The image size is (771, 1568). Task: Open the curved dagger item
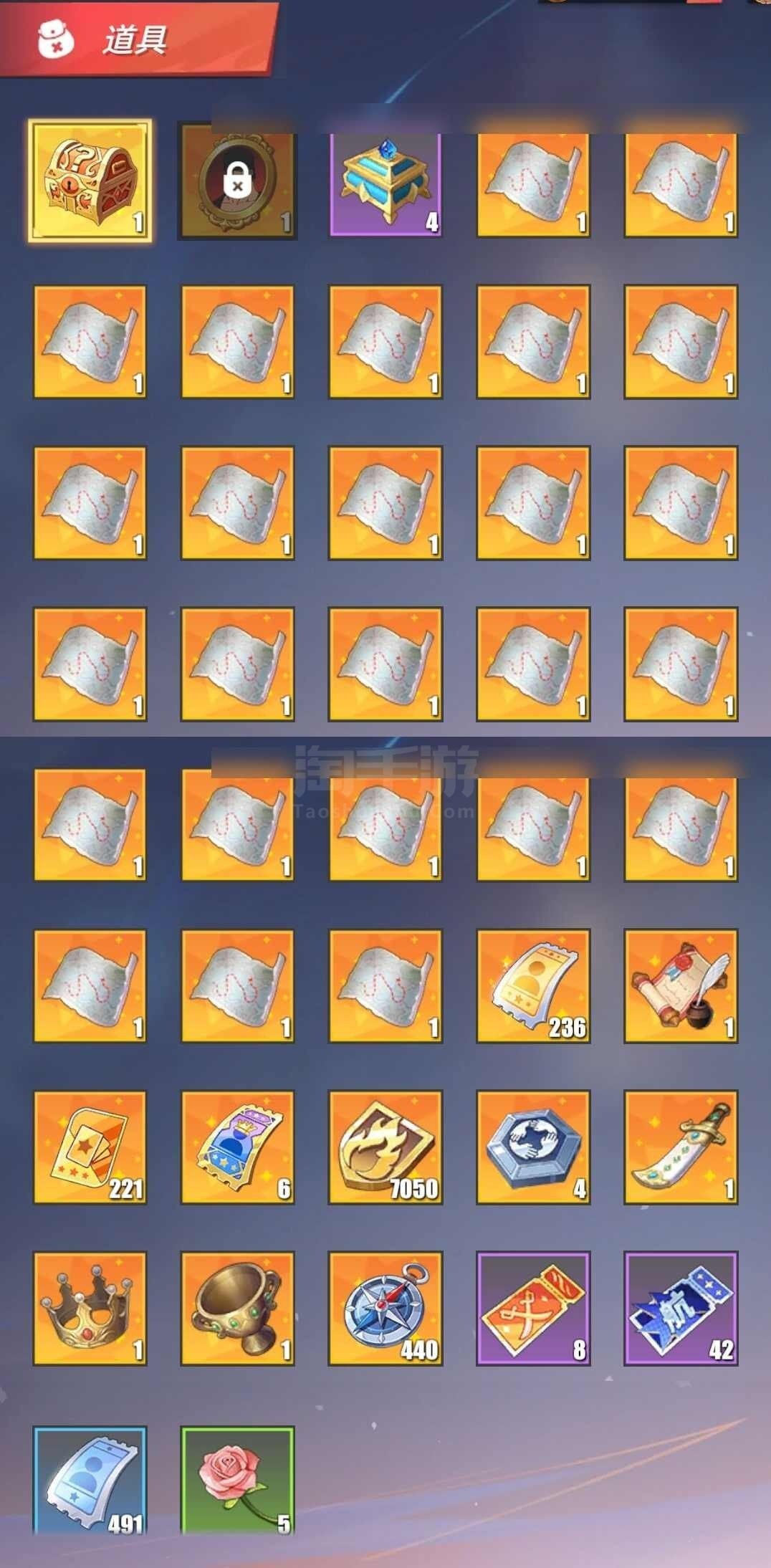[x=681, y=1147]
